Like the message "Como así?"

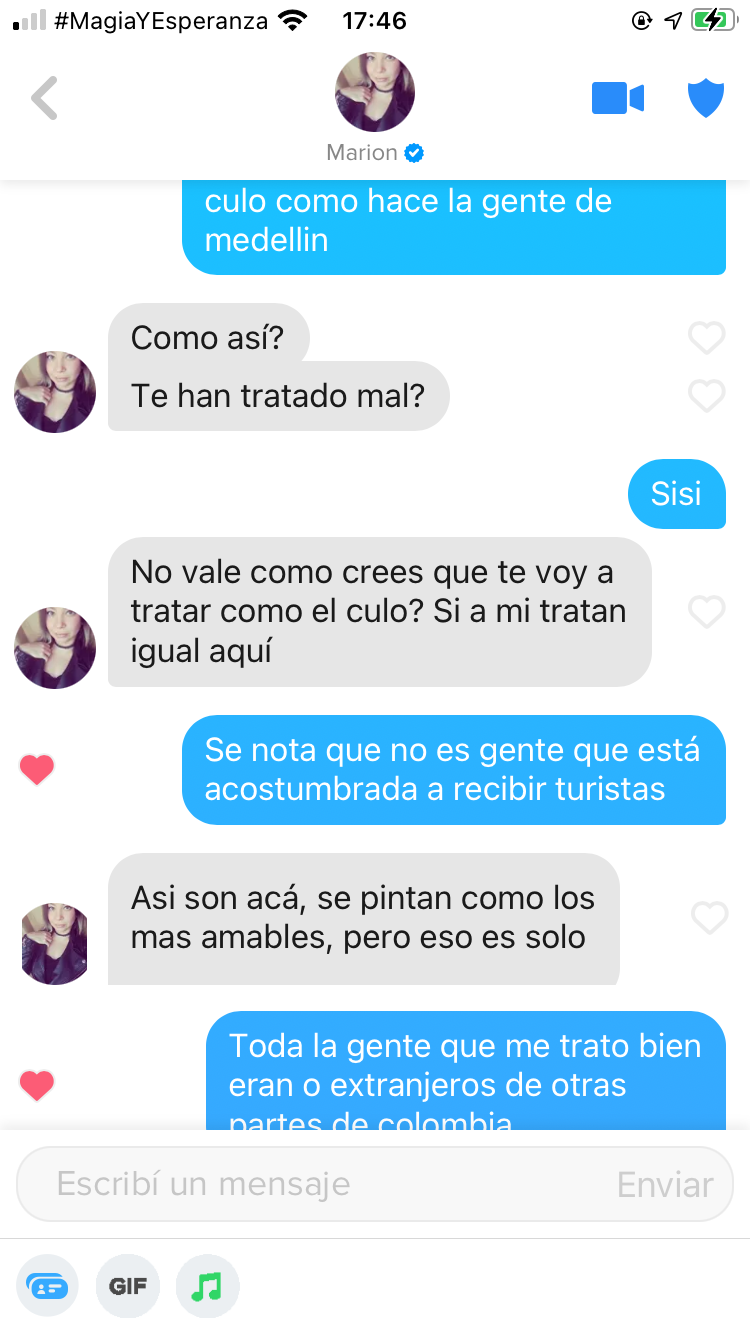coord(707,338)
